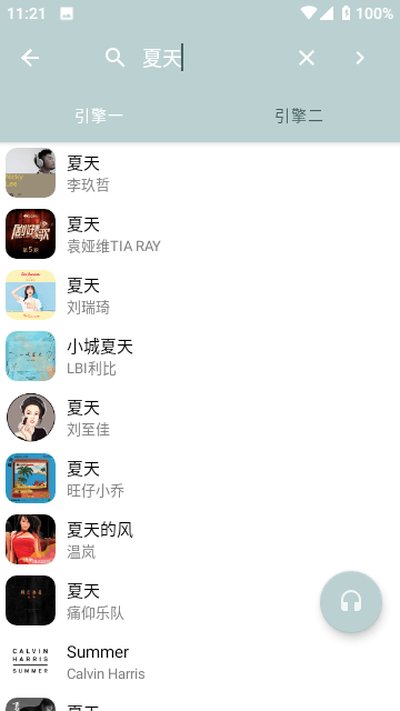Screen dimensions: 400x711
Task: Select 夏天 by 刘瑞琦
Action: [x=200, y=295]
